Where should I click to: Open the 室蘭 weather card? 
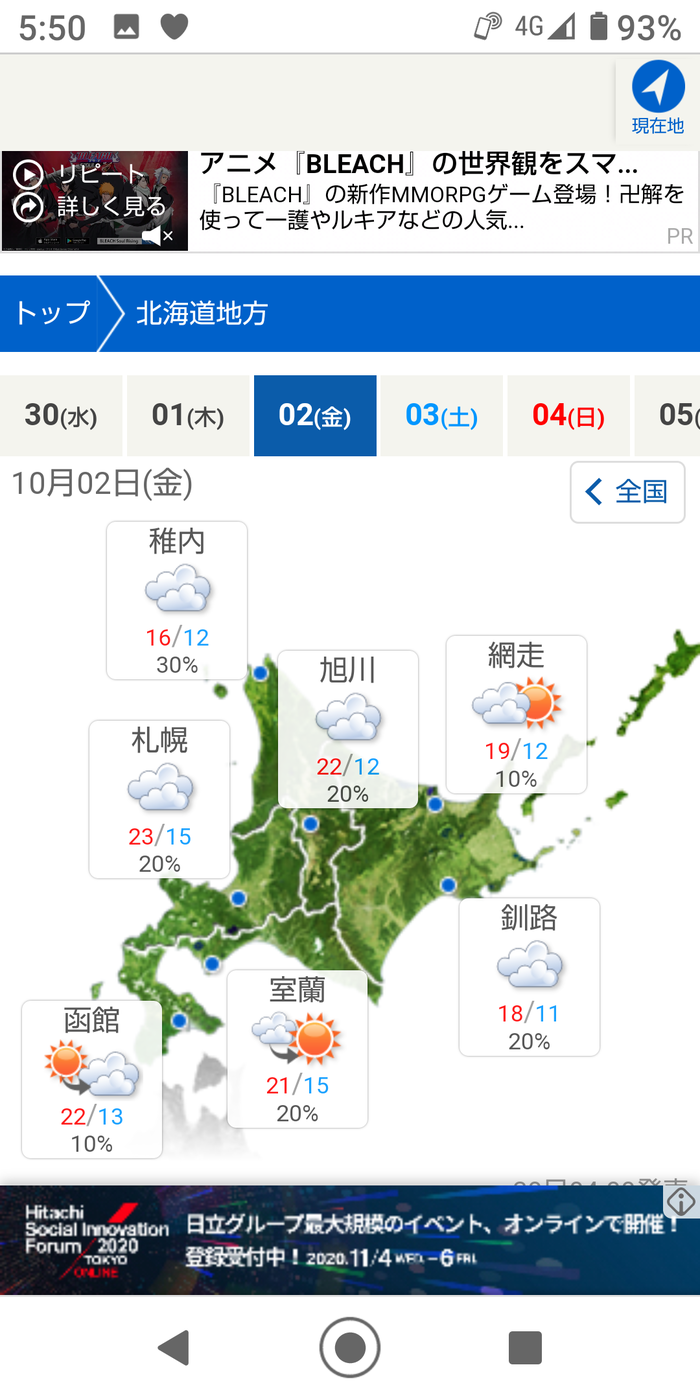[297, 1049]
